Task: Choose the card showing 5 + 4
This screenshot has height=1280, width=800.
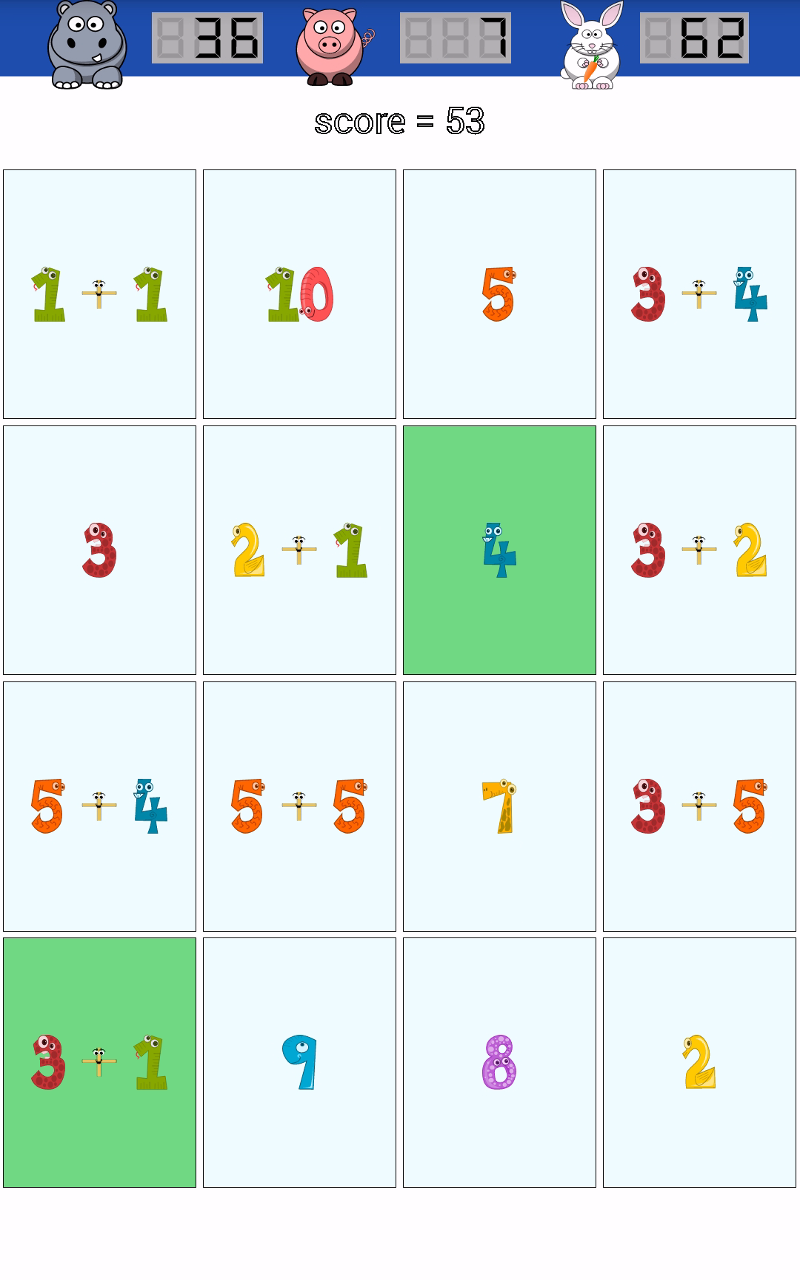Action: (98, 805)
